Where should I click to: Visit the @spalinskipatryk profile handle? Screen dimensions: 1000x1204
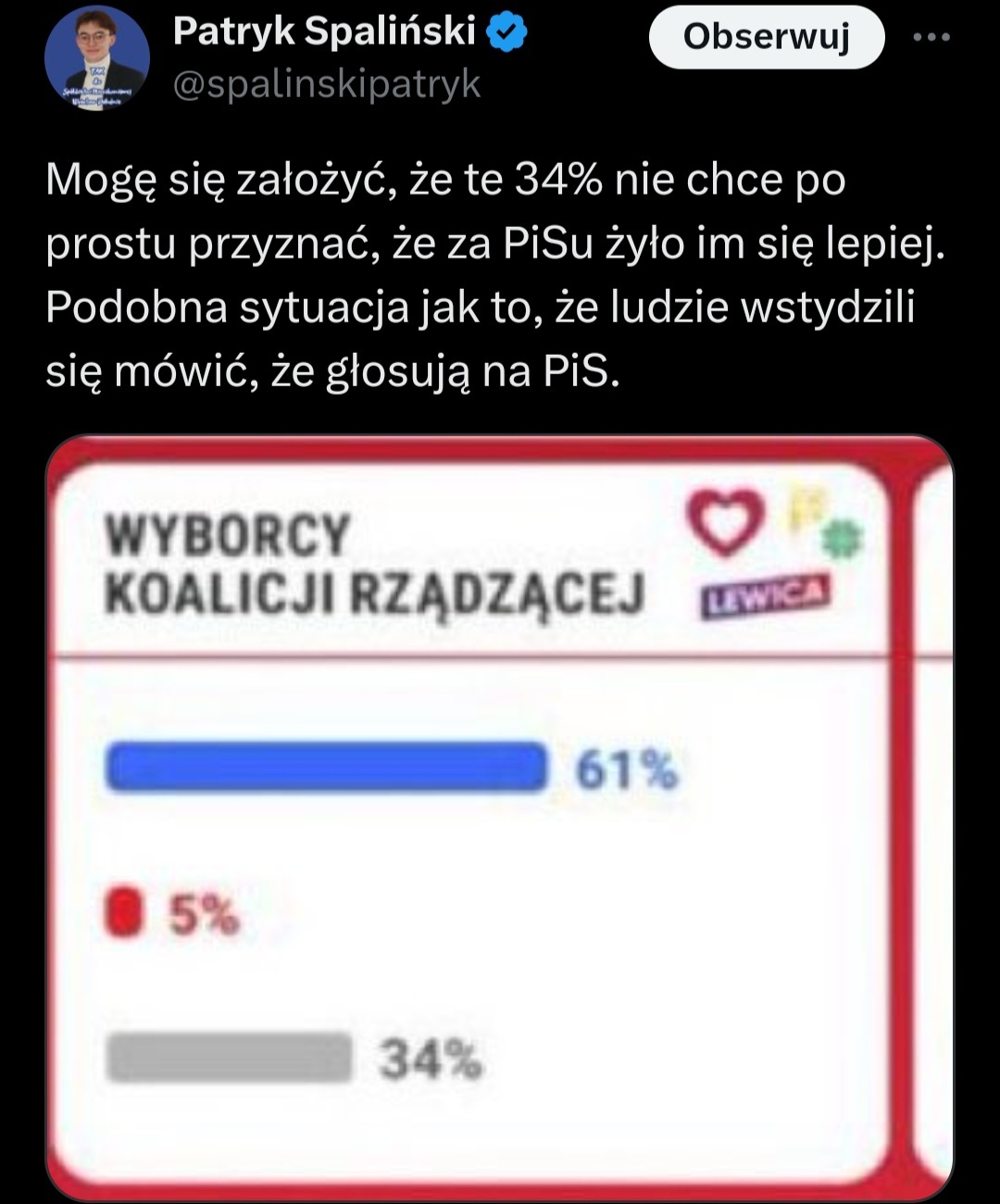(x=327, y=84)
